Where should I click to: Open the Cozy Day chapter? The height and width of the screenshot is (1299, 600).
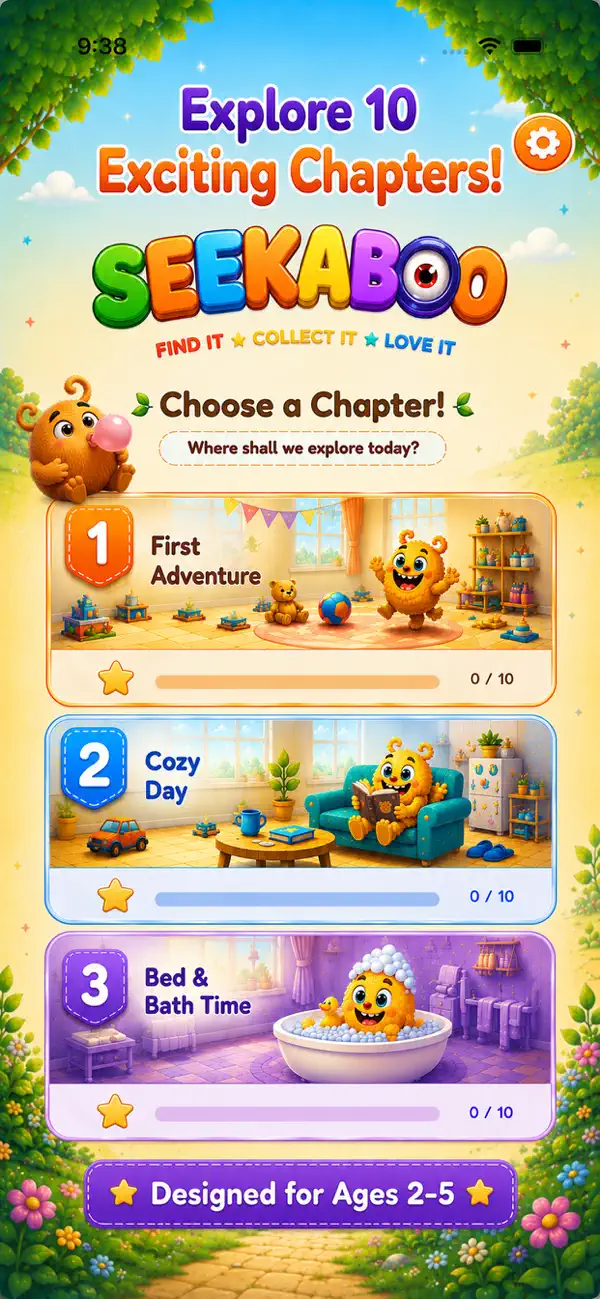[300, 819]
